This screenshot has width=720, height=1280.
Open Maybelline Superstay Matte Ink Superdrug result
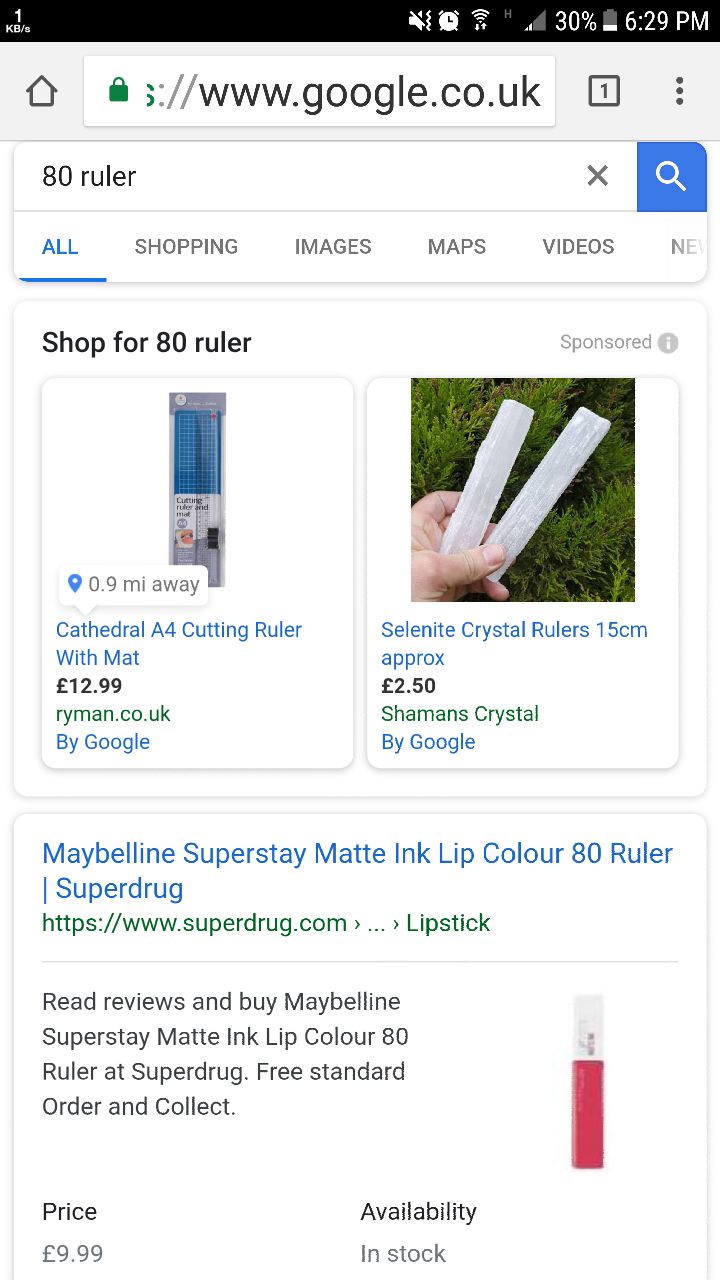click(357, 870)
